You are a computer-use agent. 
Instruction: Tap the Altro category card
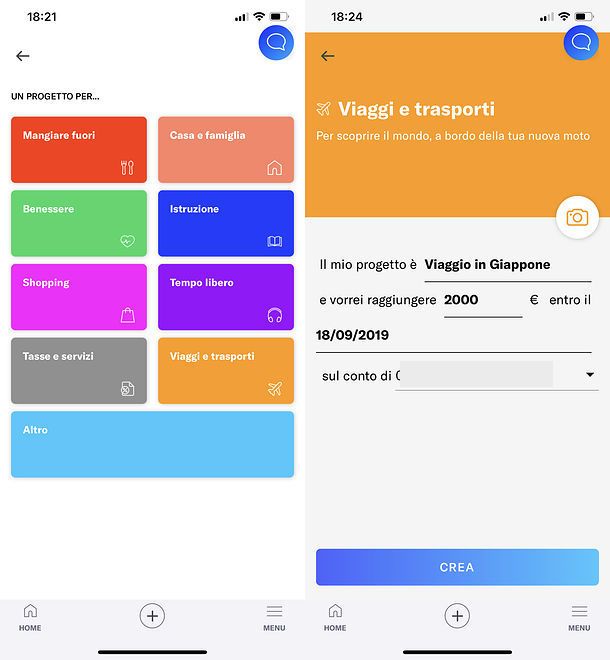[152, 444]
